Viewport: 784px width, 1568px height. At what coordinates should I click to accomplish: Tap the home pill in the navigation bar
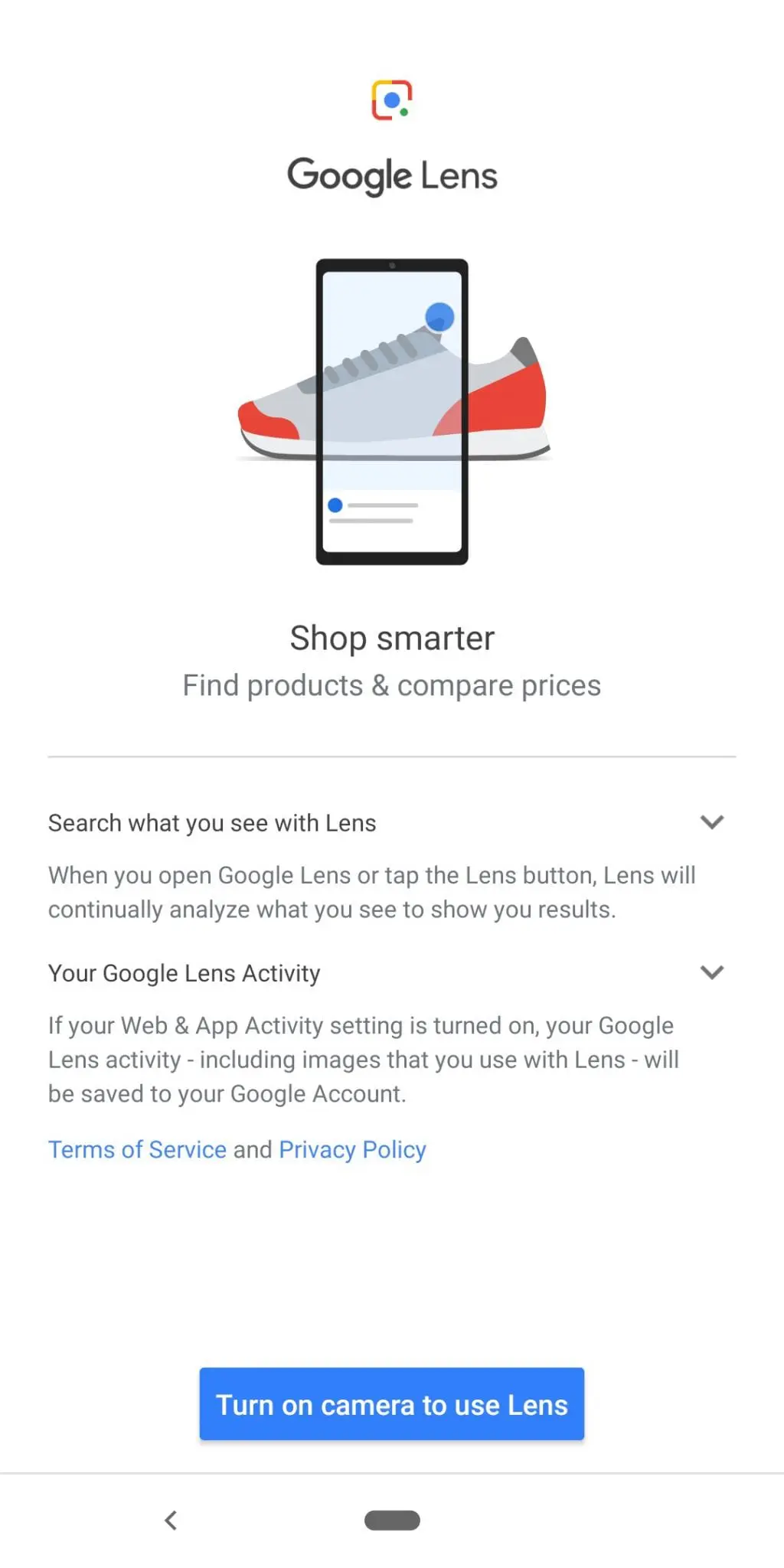tap(392, 1520)
